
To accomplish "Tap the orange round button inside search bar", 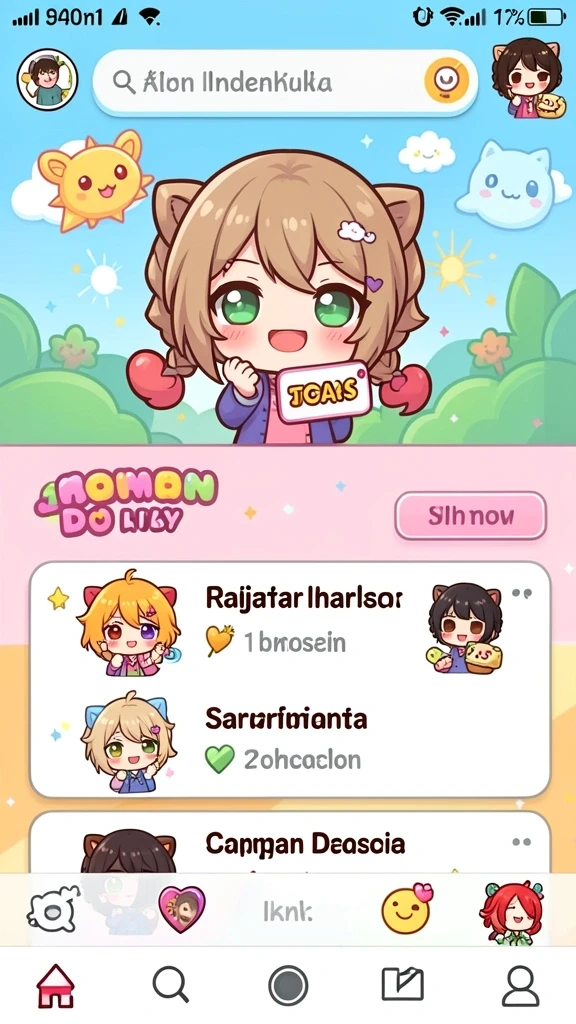I will click(447, 82).
